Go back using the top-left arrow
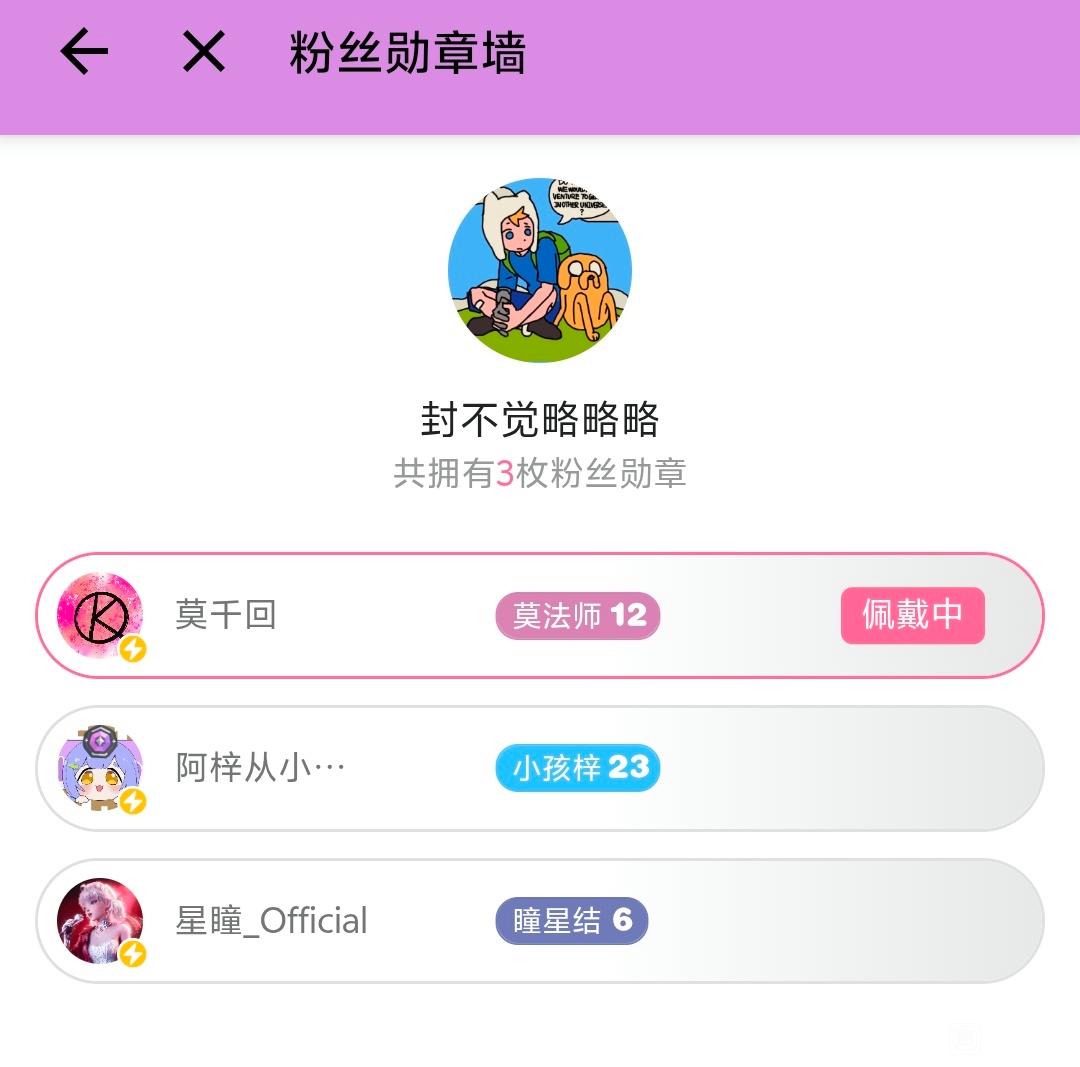 (x=84, y=52)
